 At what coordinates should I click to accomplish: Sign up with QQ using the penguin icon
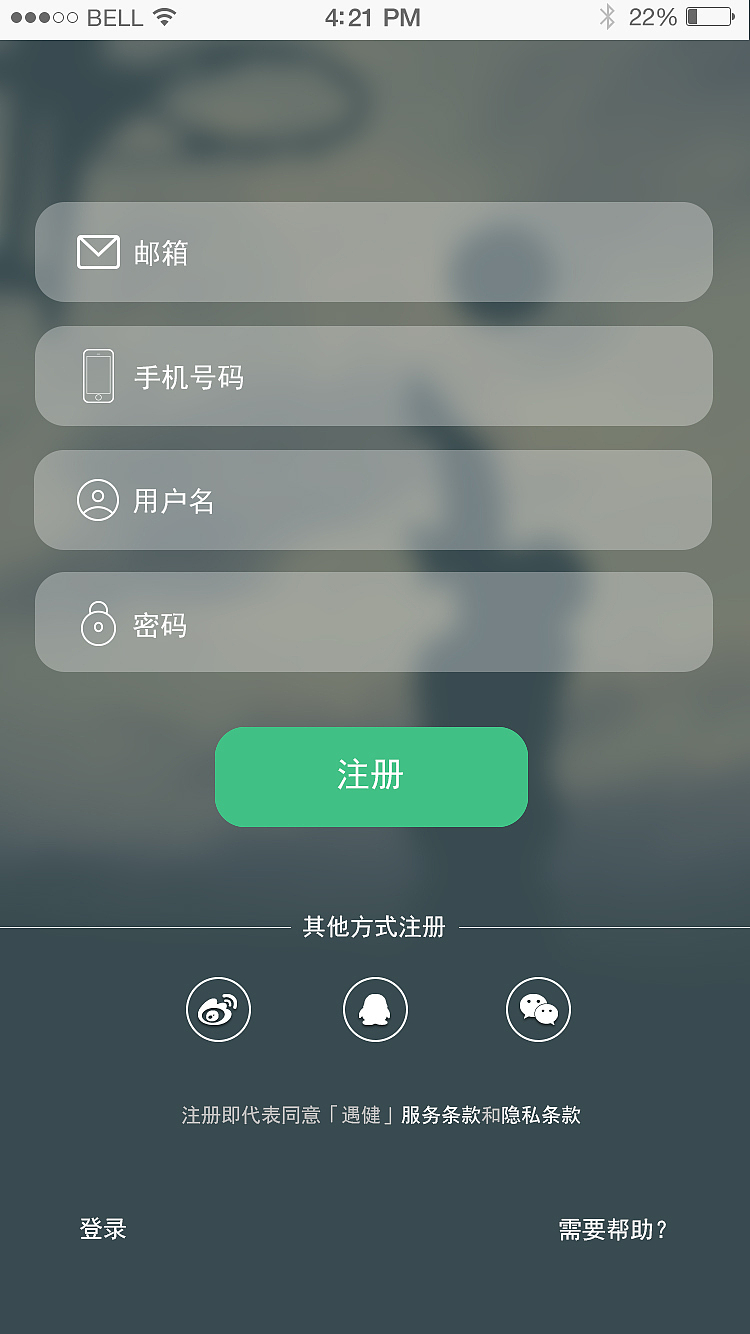[375, 1010]
